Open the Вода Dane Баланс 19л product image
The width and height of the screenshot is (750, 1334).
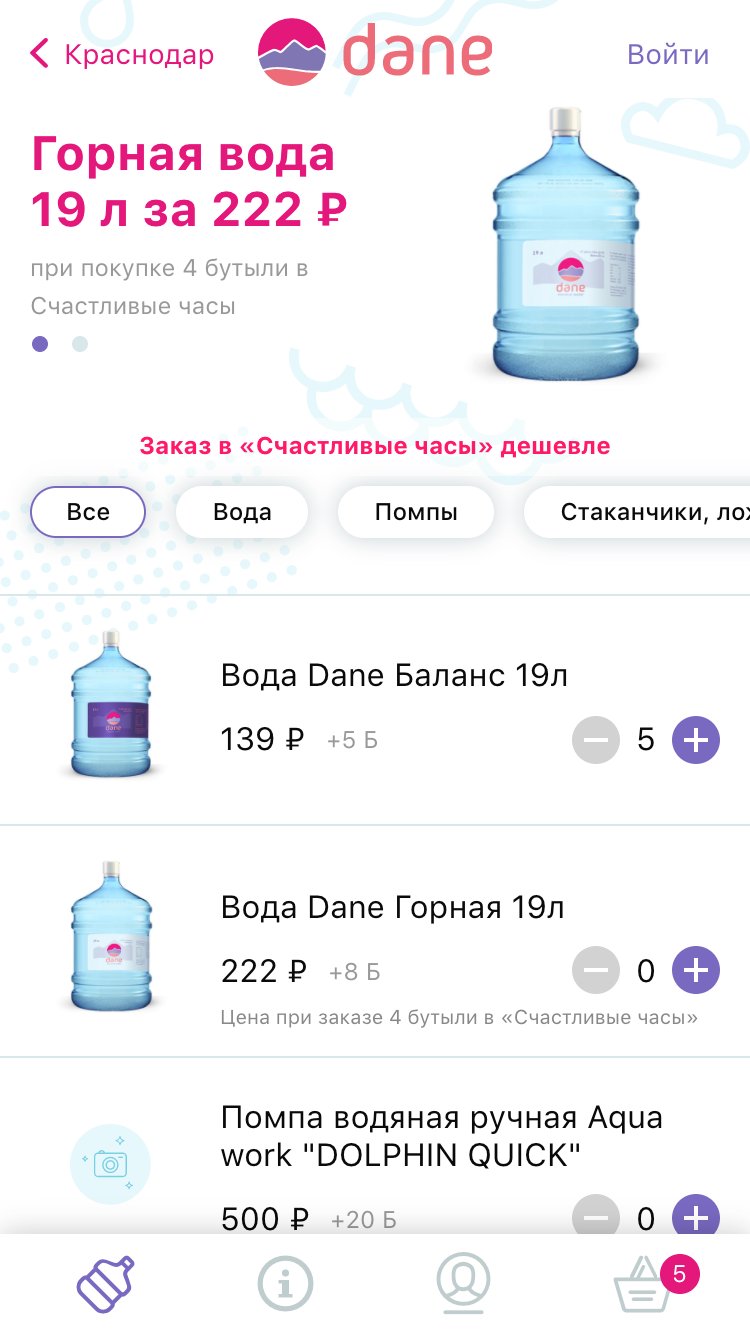click(x=110, y=705)
